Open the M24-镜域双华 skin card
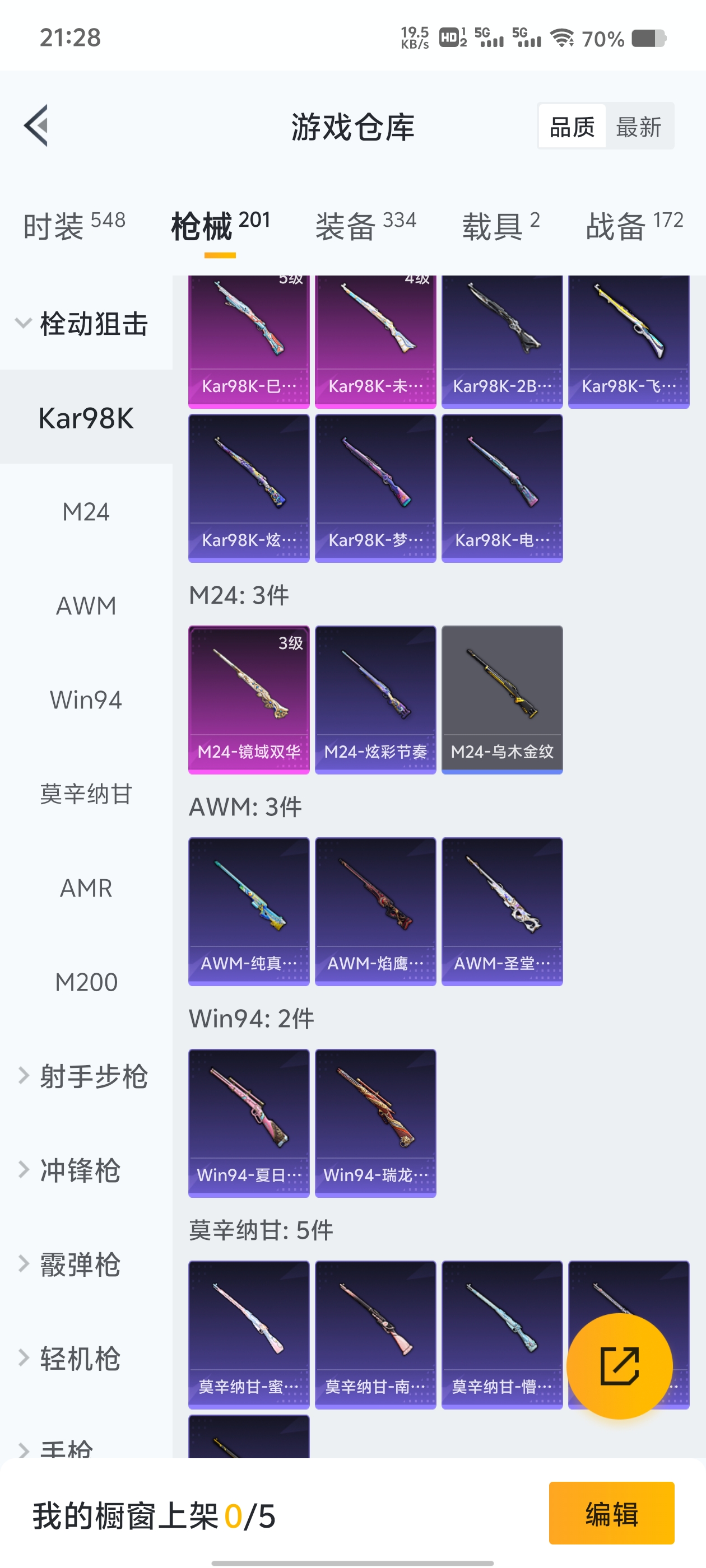This screenshot has width=706, height=1568. 249,699
